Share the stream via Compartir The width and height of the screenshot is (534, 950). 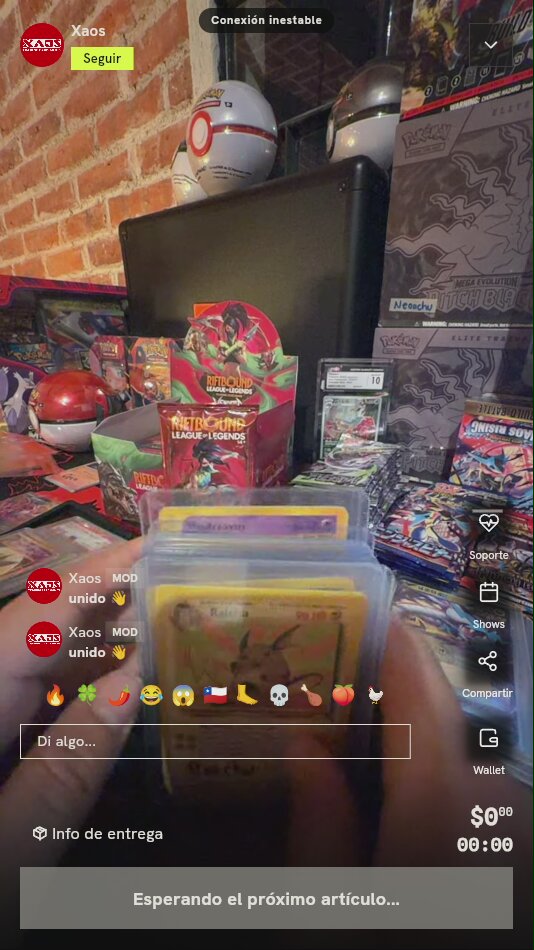point(487,673)
